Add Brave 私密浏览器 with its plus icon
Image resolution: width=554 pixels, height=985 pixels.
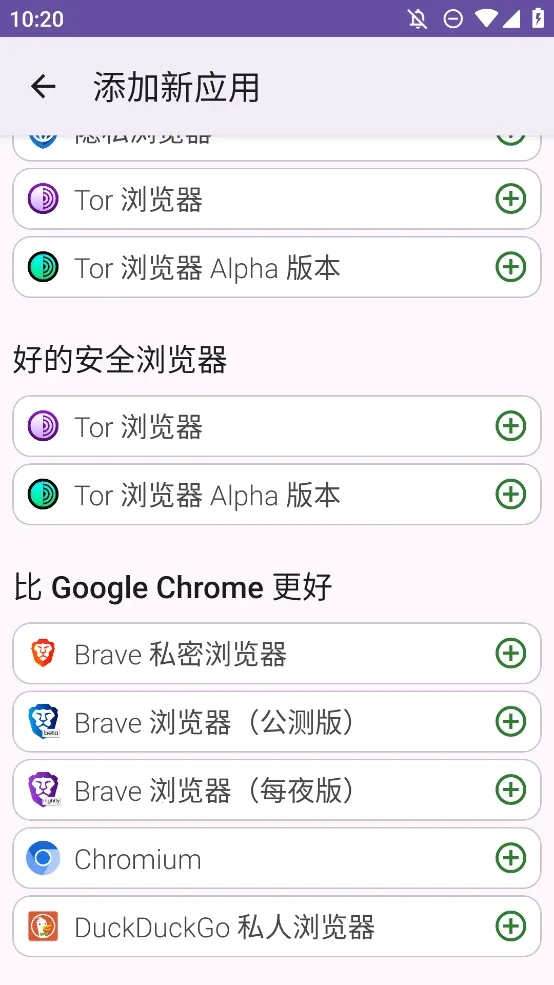point(511,653)
